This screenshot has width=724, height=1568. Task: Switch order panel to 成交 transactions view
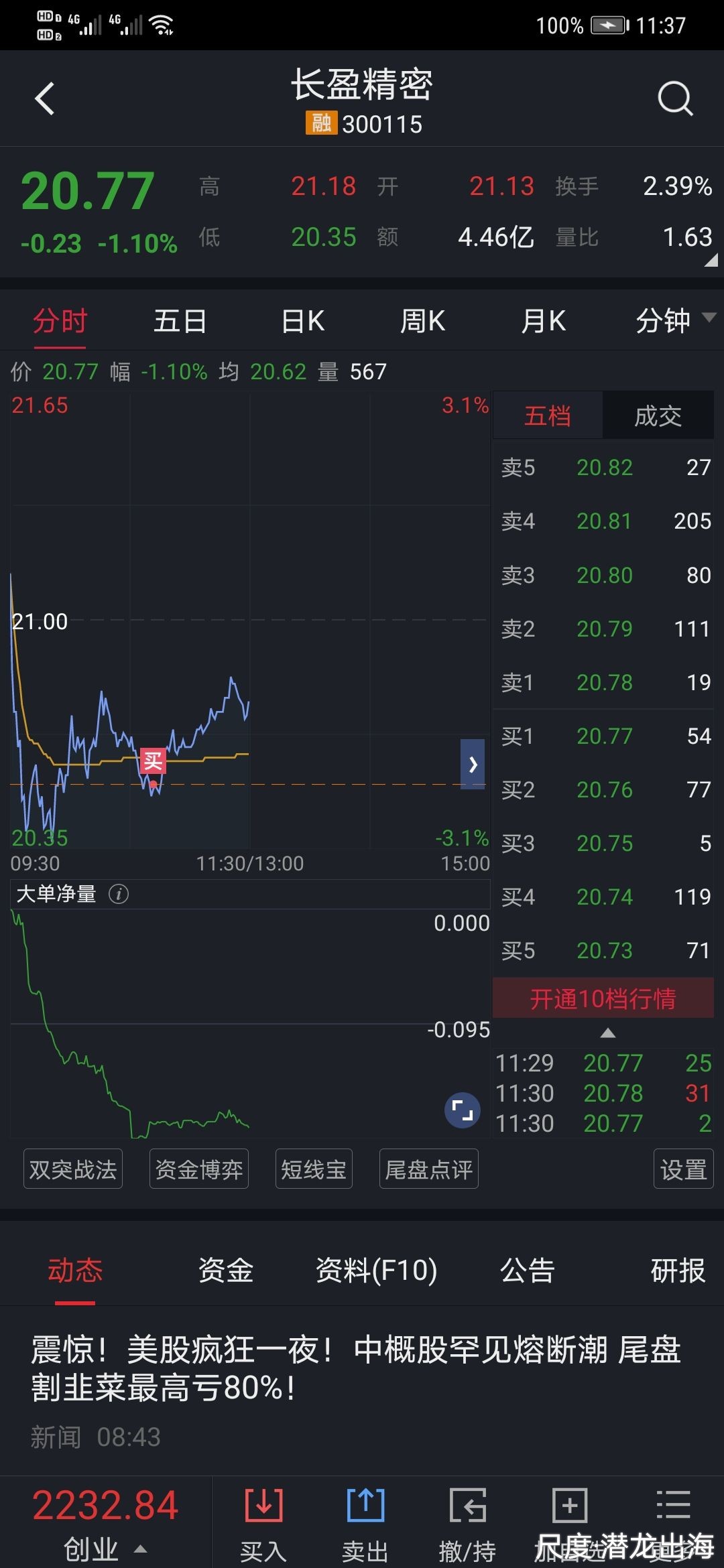tap(658, 415)
